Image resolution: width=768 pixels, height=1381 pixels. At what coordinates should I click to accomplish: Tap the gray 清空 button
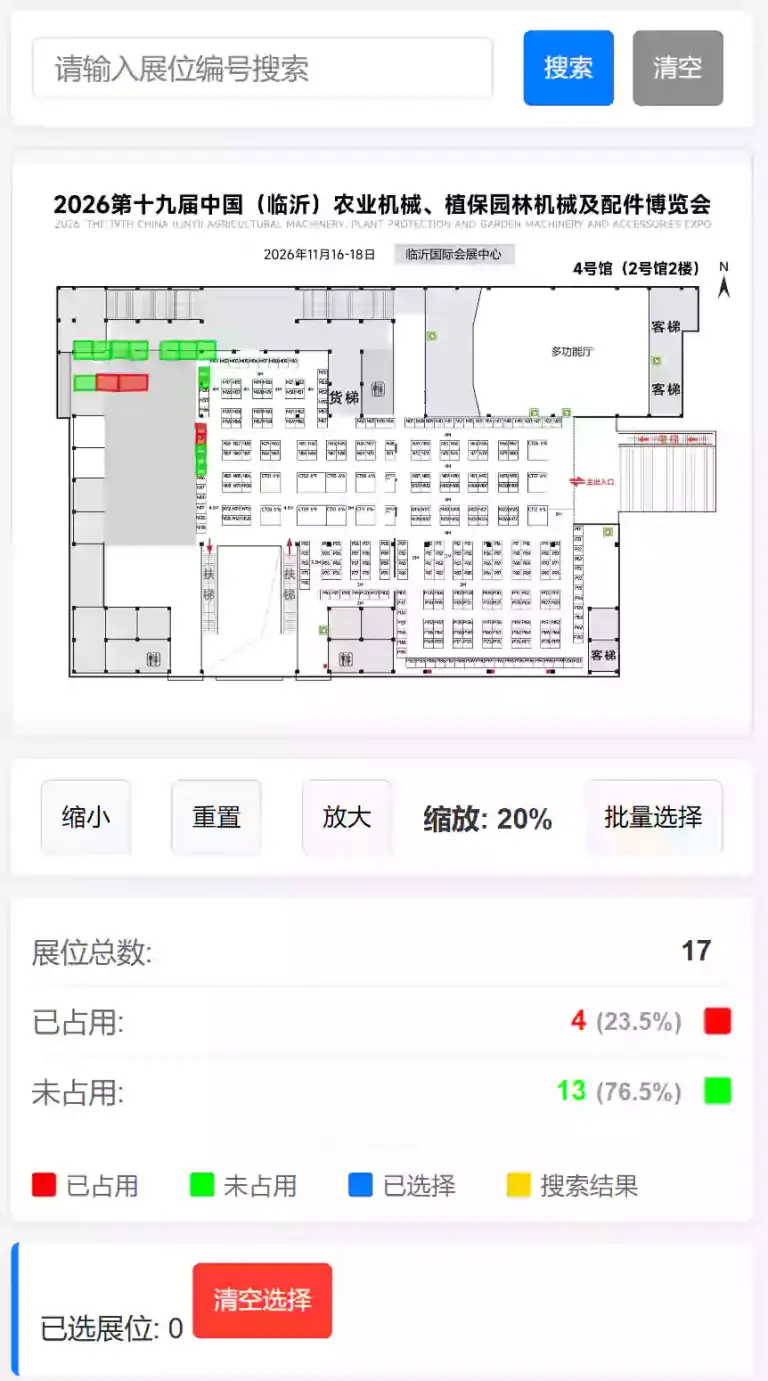pyautogui.click(x=678, y=68)
